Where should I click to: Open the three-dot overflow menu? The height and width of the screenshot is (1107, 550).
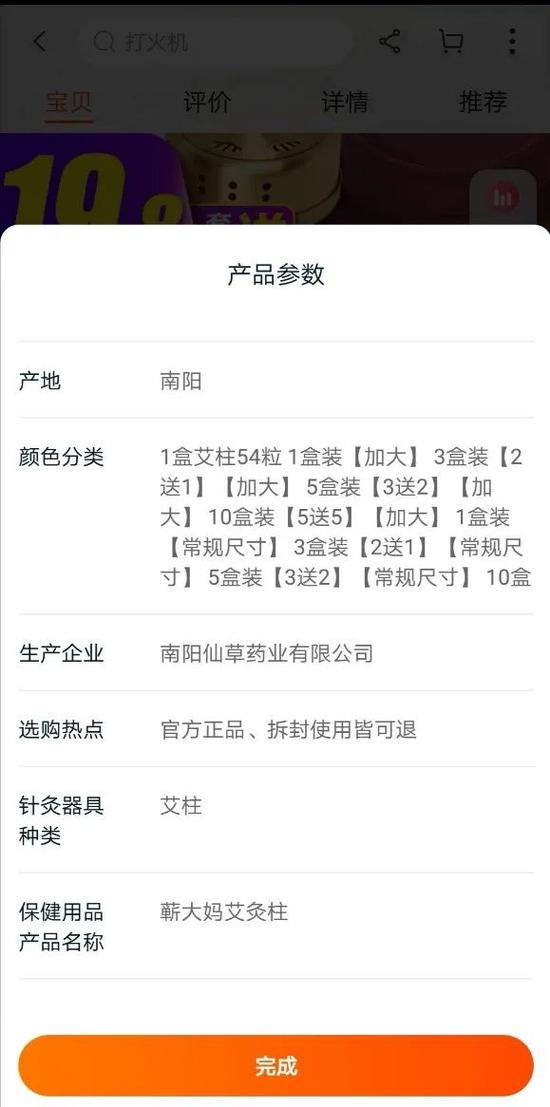[x=512, y=42]
